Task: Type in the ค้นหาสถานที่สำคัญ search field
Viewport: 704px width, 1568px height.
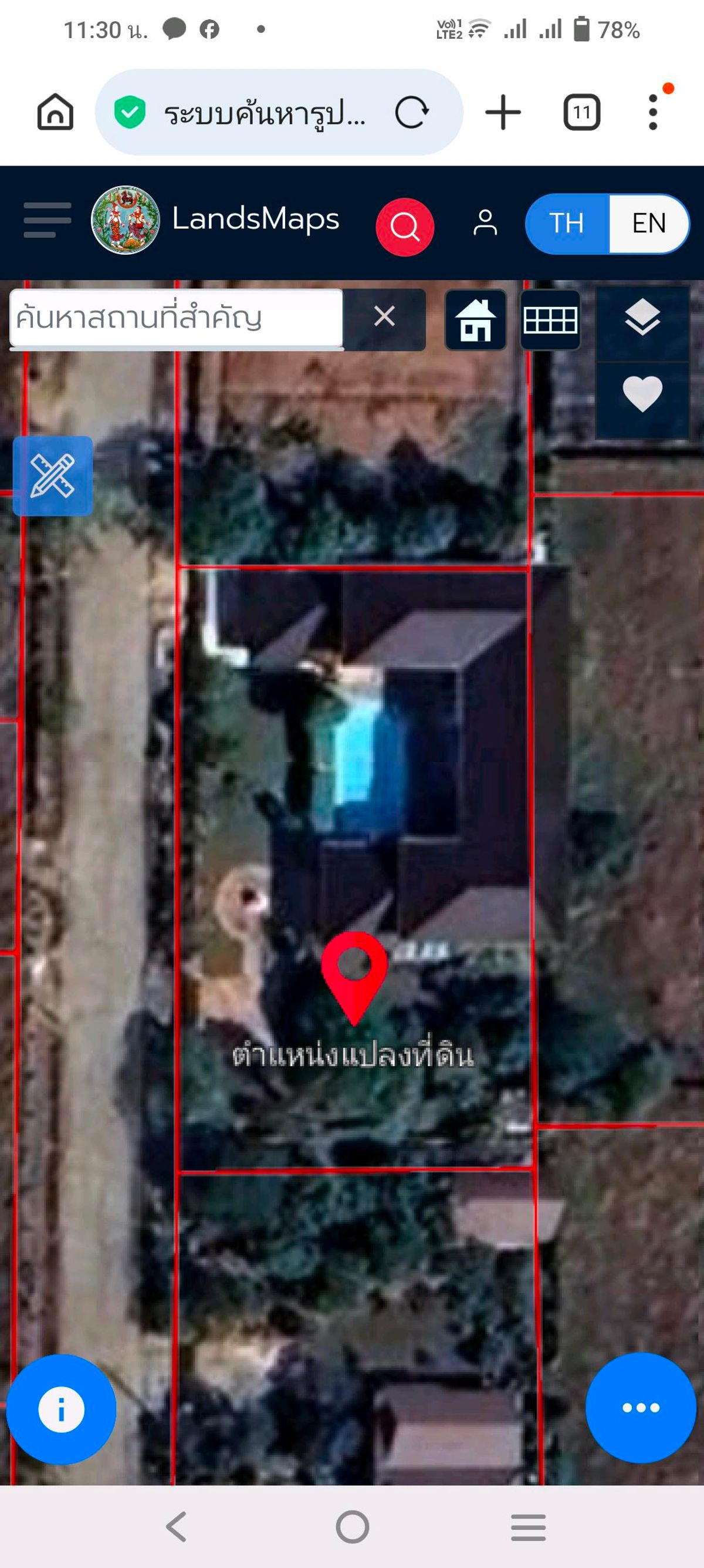Action: (x=177, y=318)
